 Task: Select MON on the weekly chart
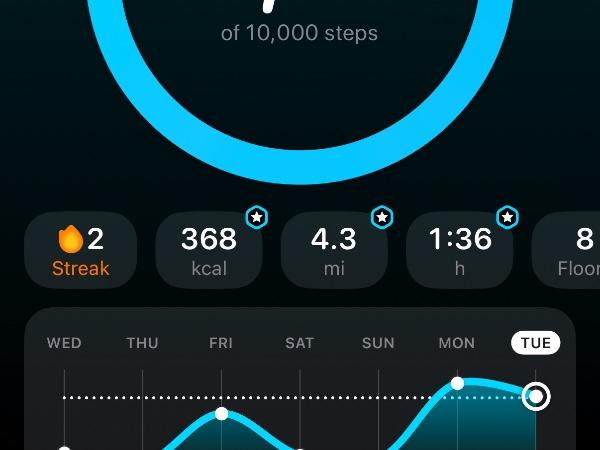pyautogui.click(x=457, y=343)
